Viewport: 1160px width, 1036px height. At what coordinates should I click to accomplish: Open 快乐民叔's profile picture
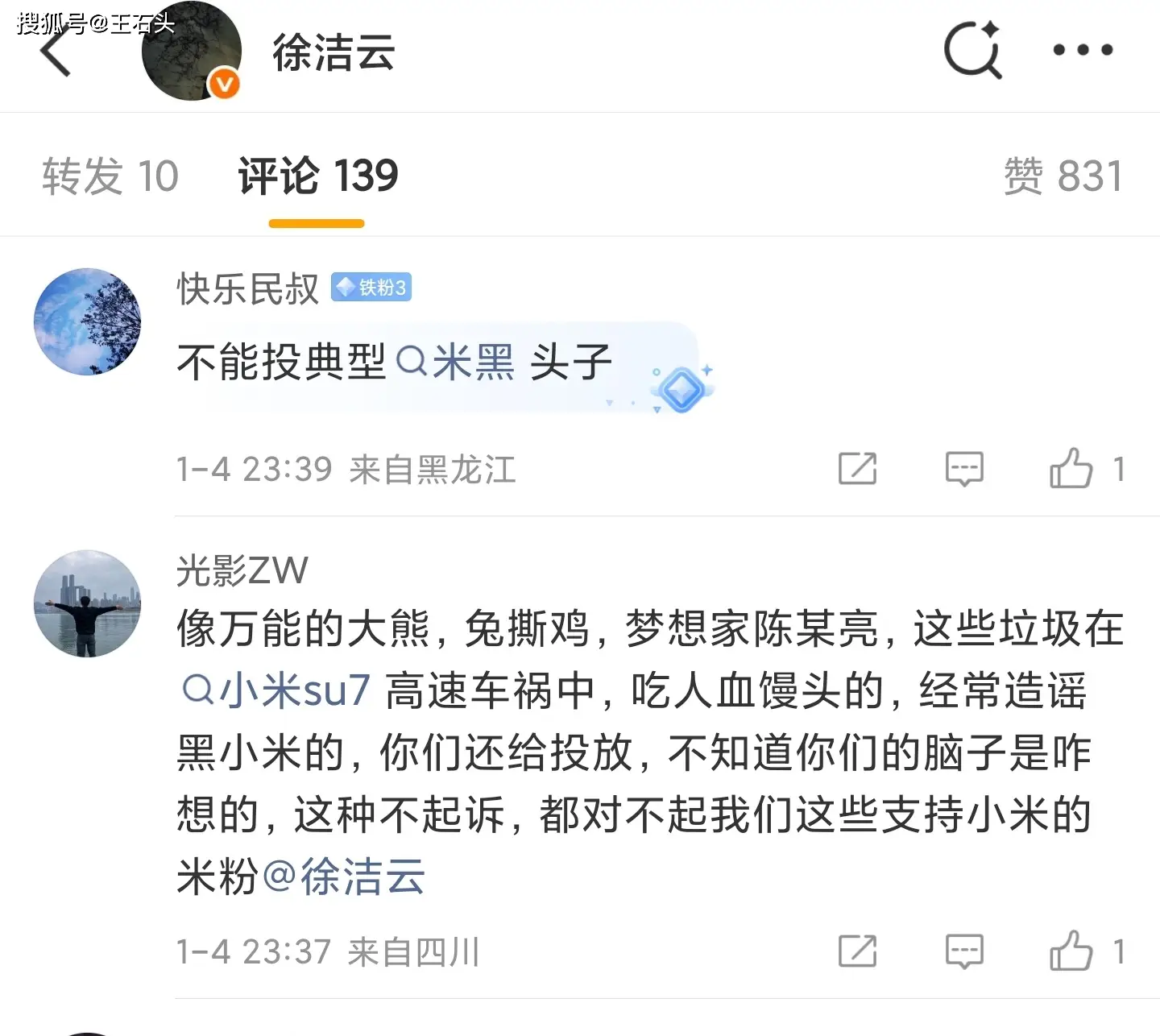[87, 321]
